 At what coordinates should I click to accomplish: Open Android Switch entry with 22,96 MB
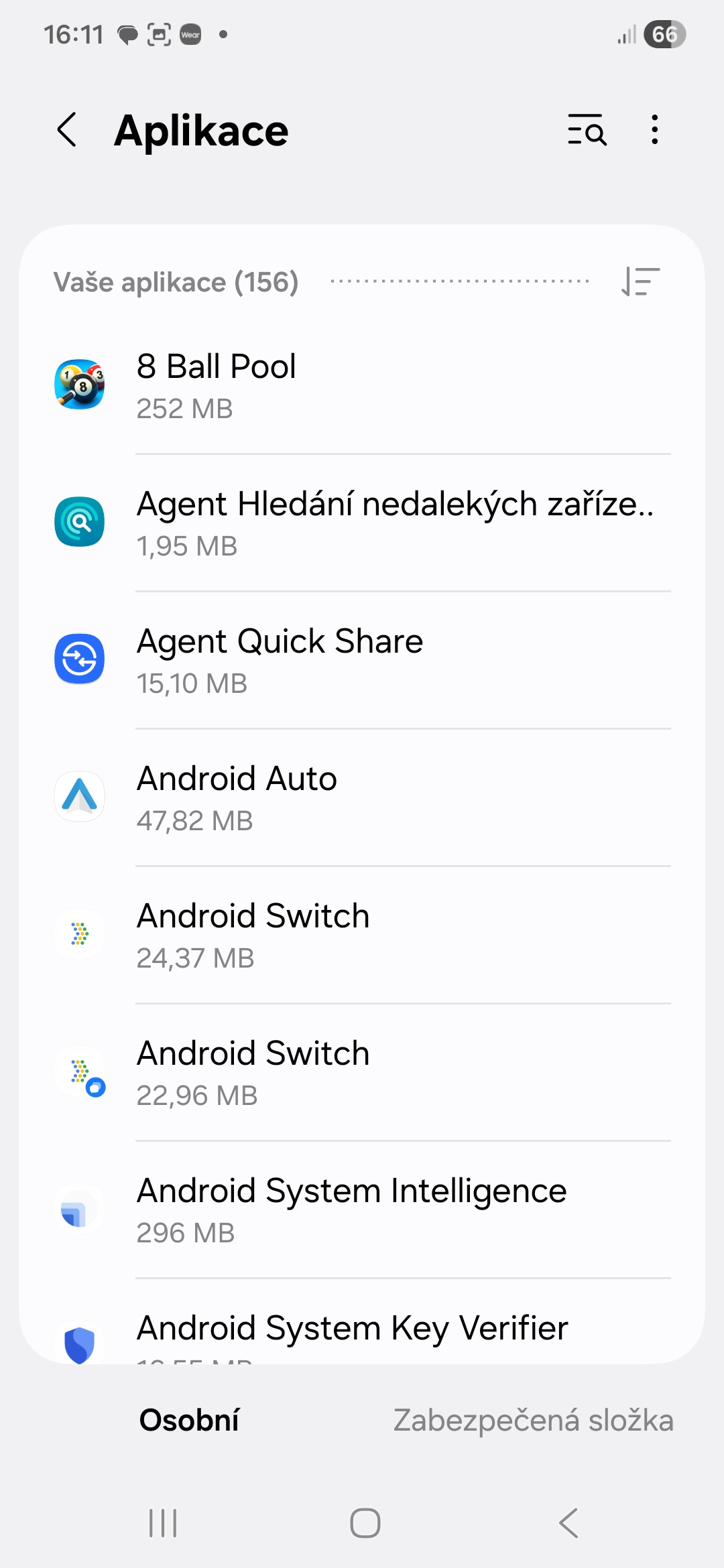coord(362,1073)
